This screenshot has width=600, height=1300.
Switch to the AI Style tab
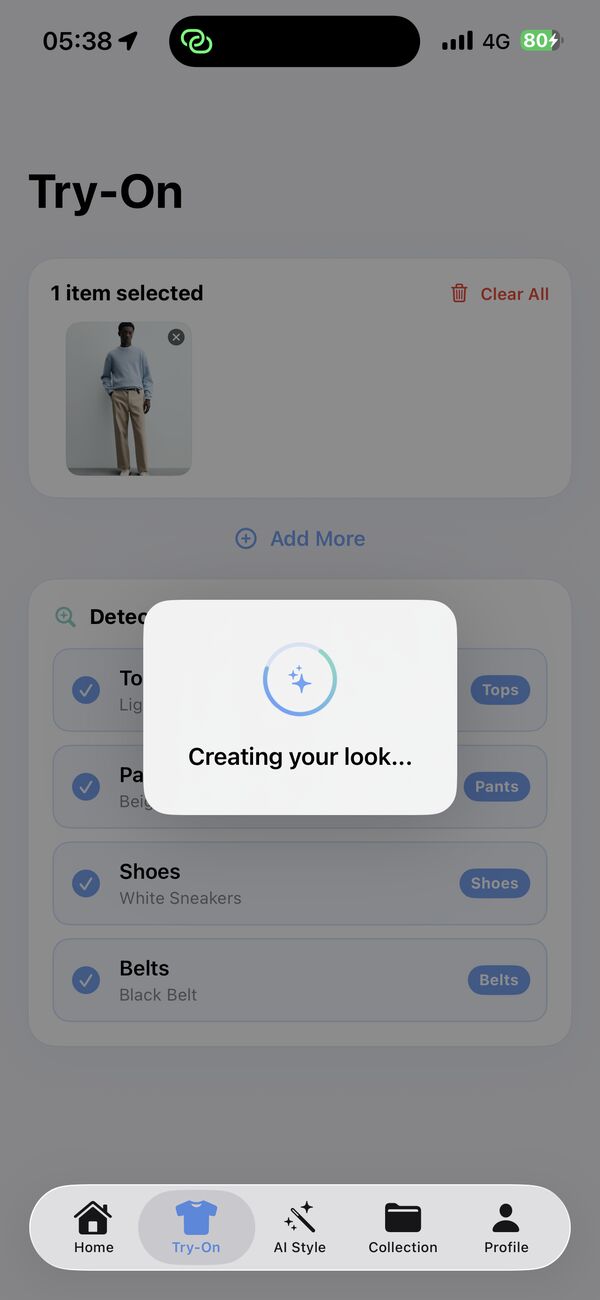pos(300,1228)
